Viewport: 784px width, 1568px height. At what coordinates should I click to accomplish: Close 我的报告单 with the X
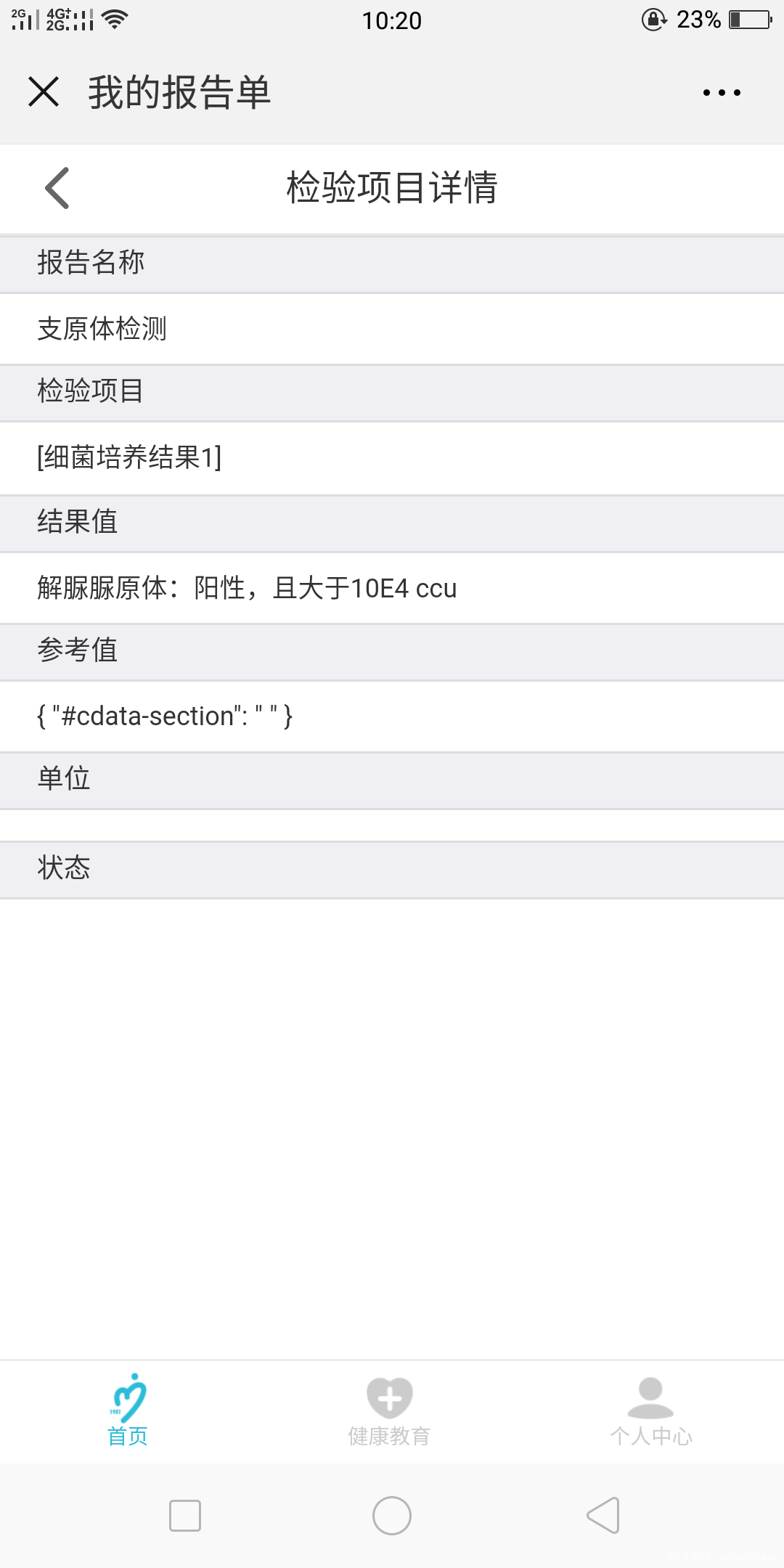pyautogui.click(x=42, y=92)
